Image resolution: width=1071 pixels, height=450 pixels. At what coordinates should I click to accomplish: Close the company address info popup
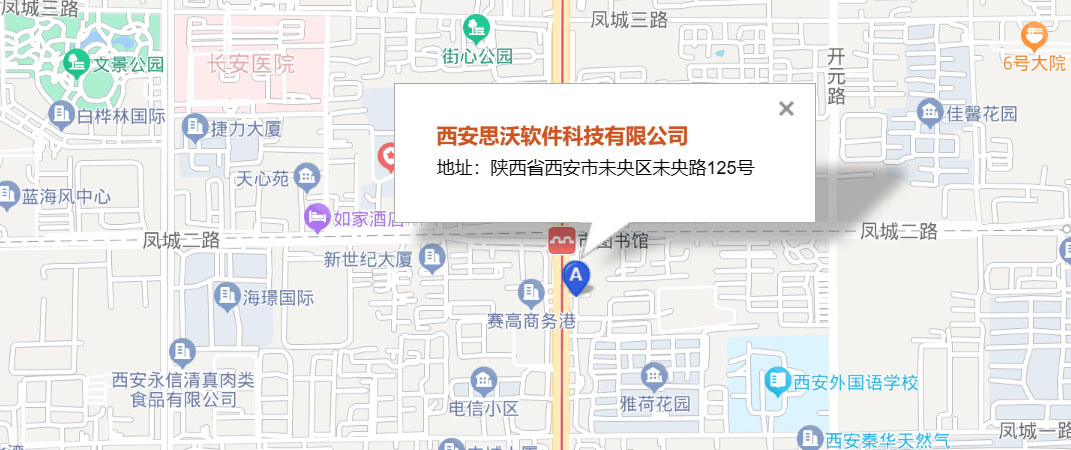pos(786,109)
